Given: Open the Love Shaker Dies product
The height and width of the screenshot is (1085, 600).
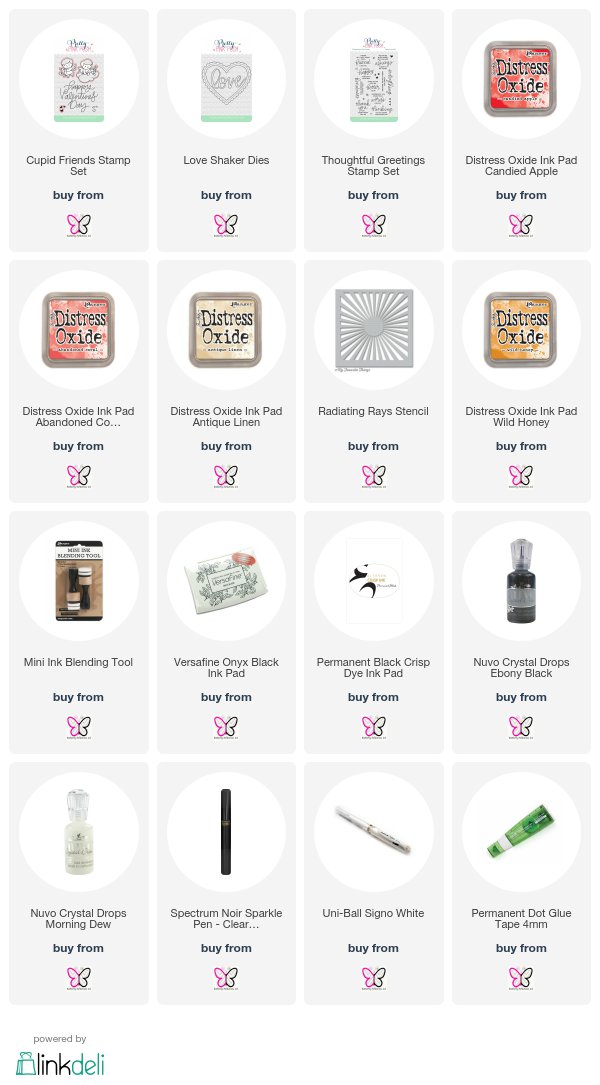Looking at the screenshot, I should click(x=226, y=79).
